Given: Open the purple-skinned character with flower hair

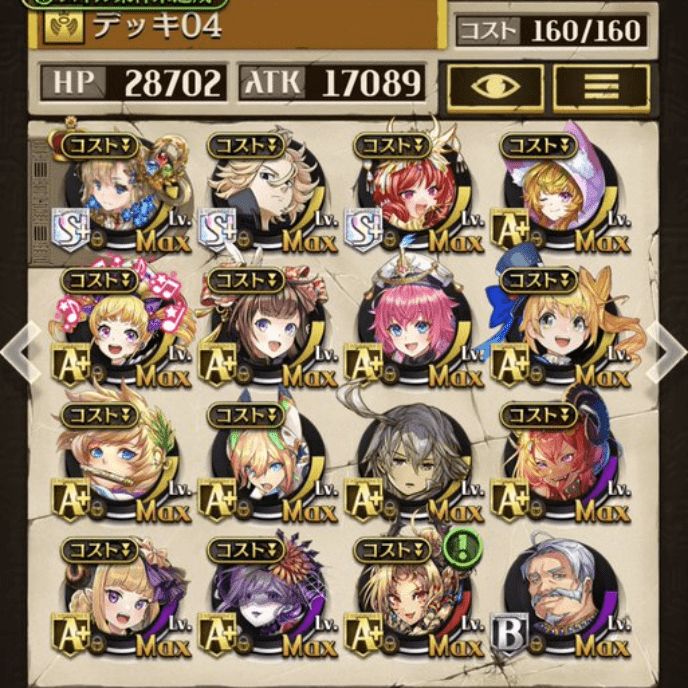Looking at the screenshot, I should [264, 599].
